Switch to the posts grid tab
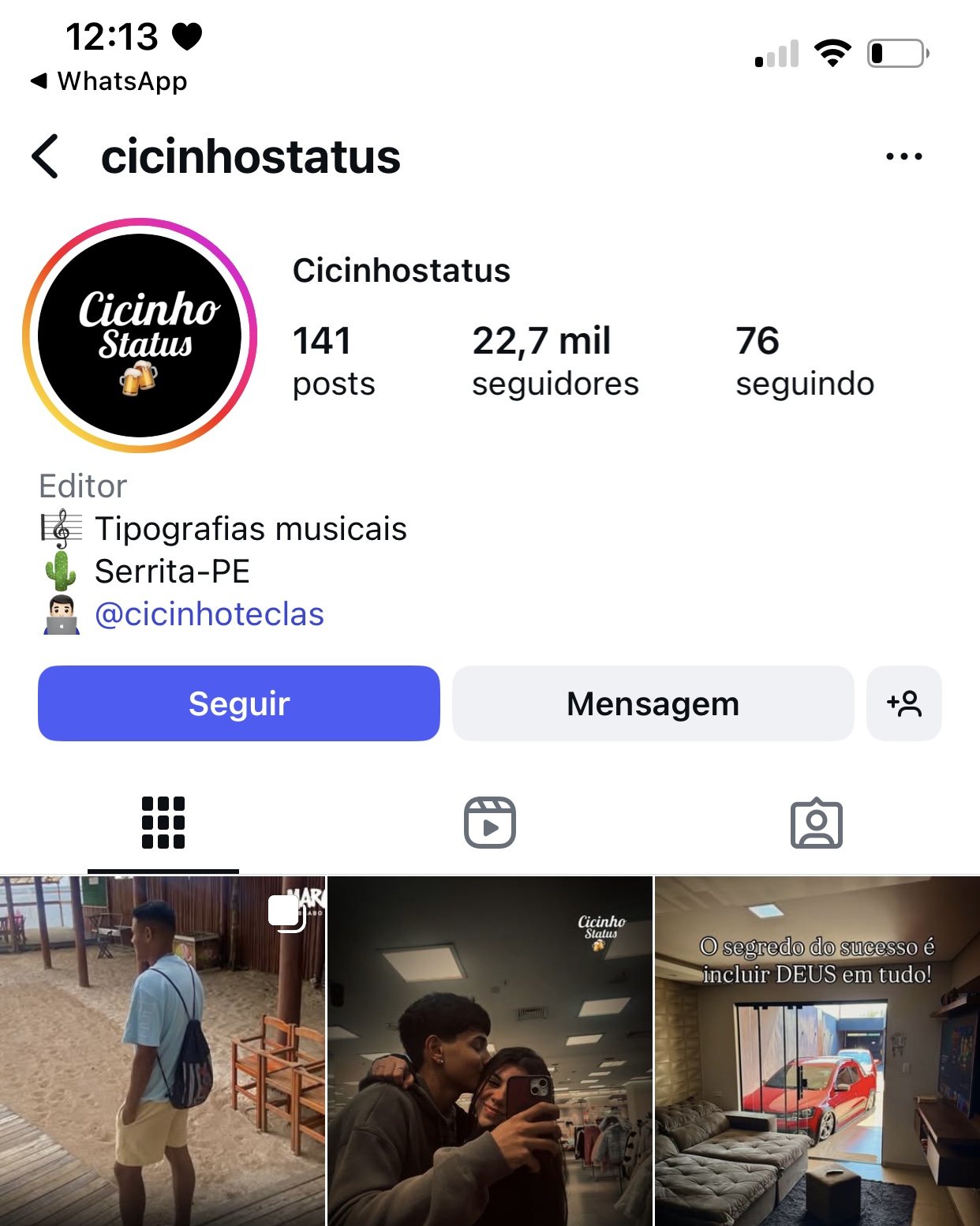This screenshot has height=1226, width=980. point(163,823)
